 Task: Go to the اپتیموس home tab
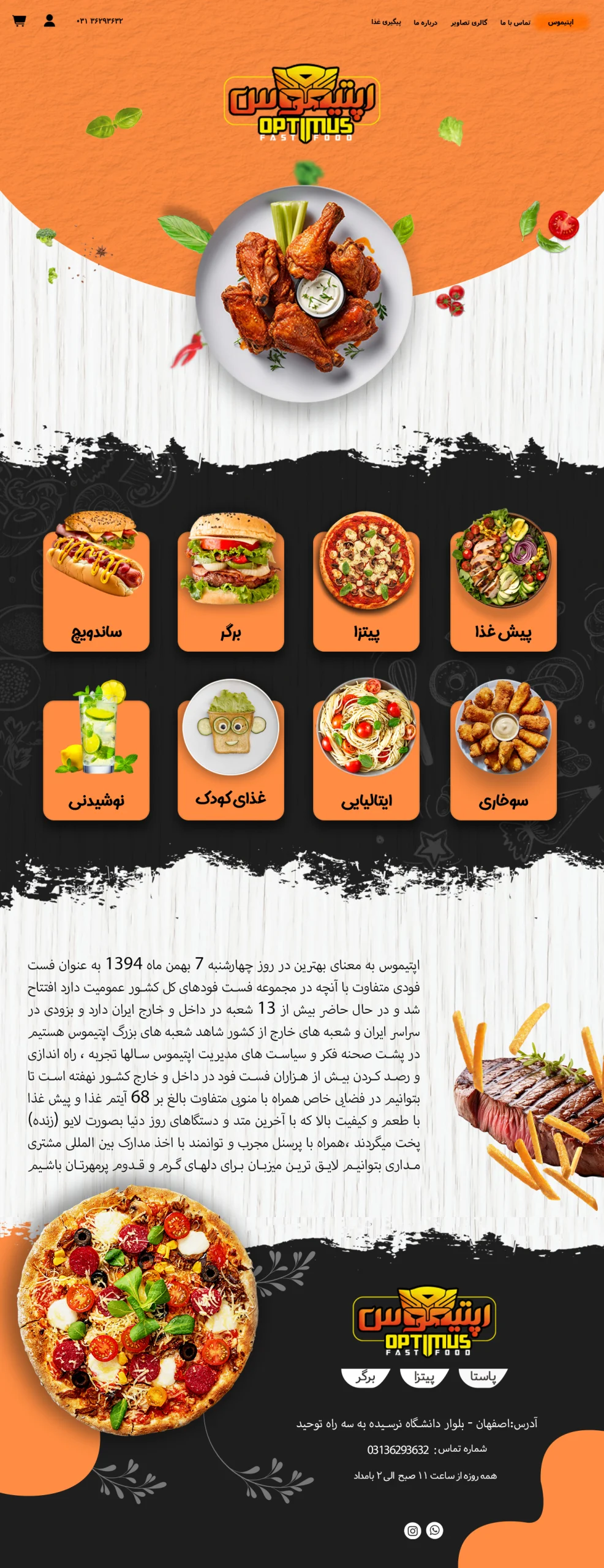click(561, 23)
